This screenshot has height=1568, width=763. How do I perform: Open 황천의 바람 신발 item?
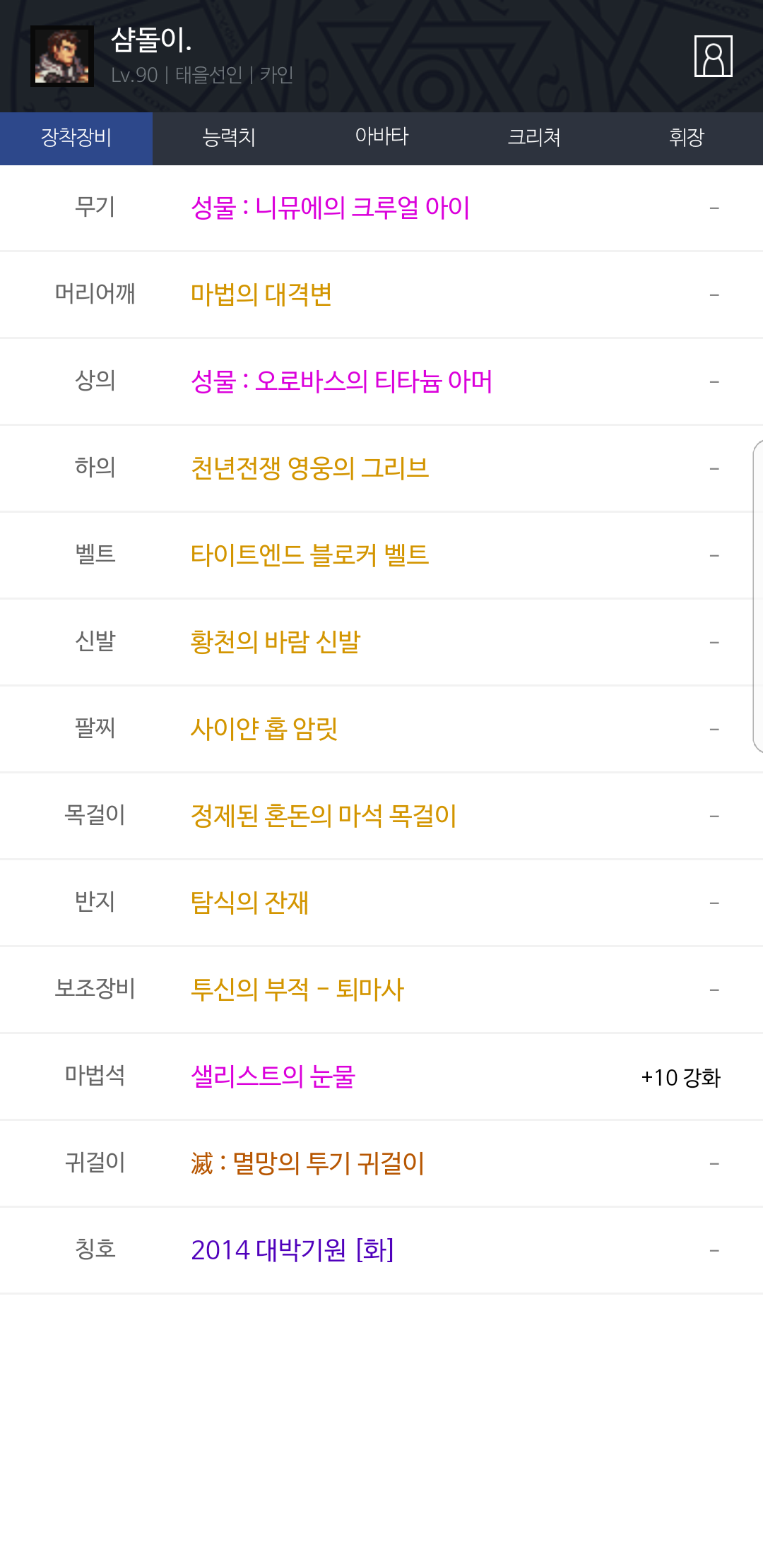pos(276,642)
